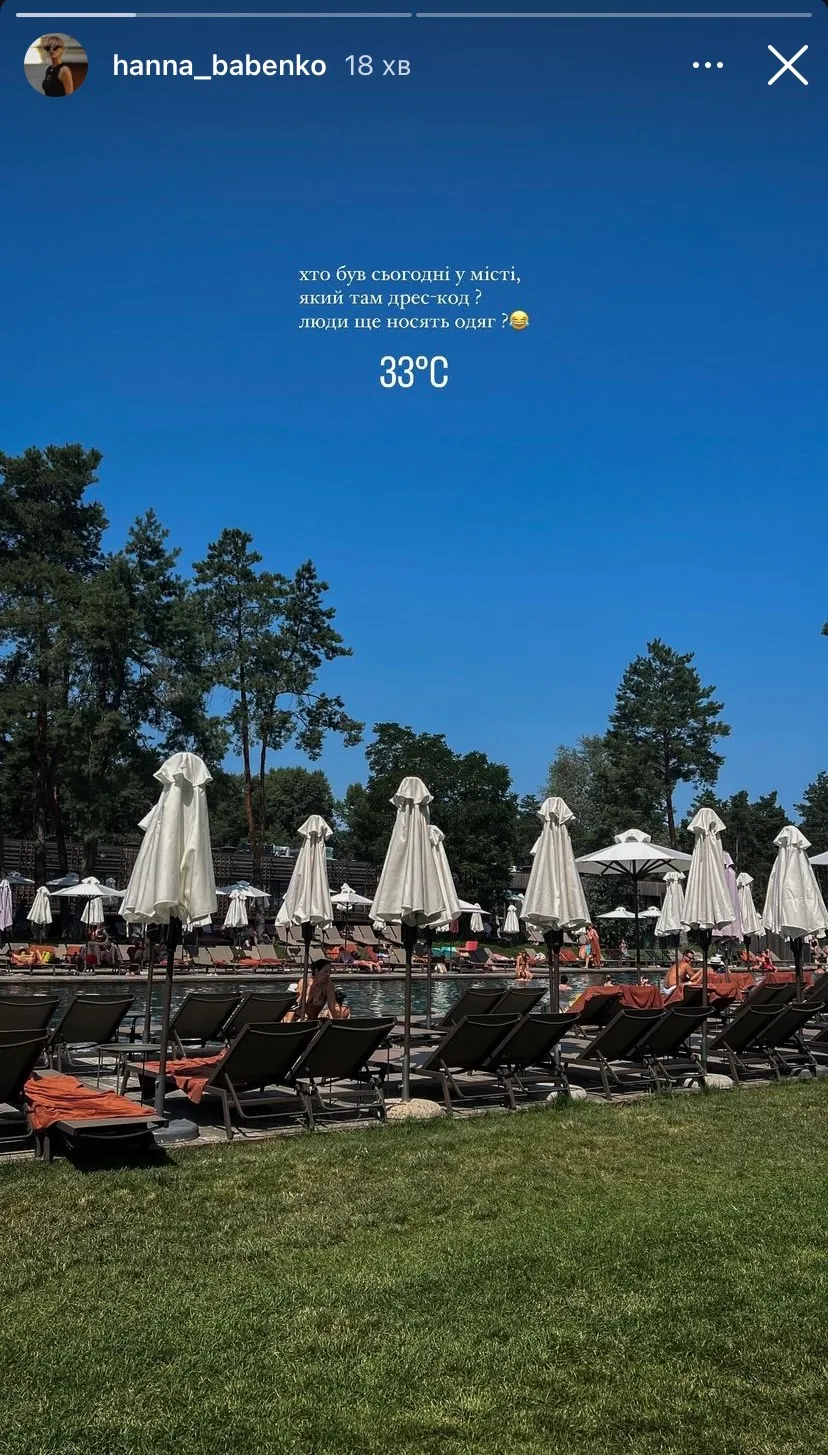828x1455 pixels.
Task: Close the story viewer
Action: [787, 66]
